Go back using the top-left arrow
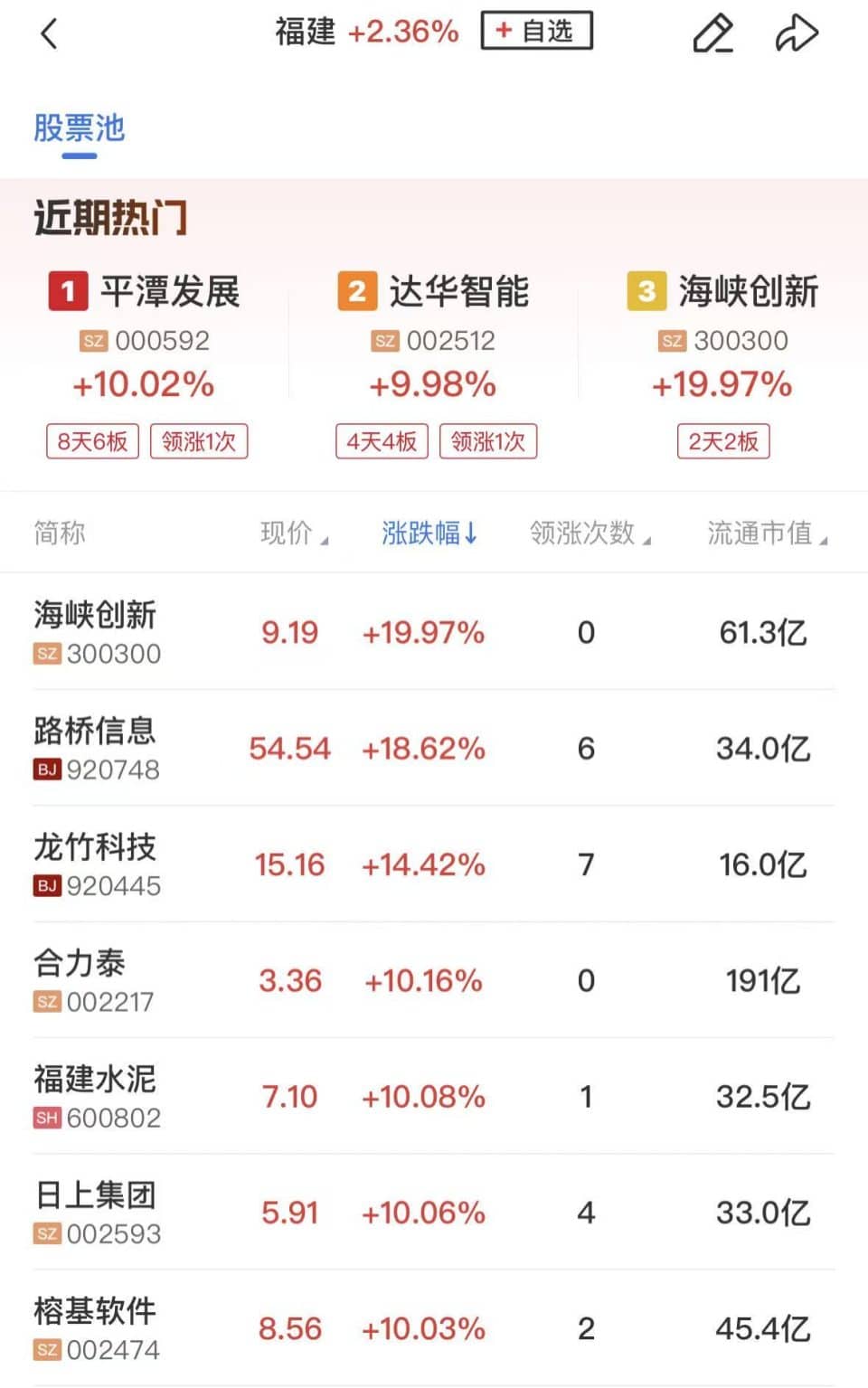 [49, 34]
